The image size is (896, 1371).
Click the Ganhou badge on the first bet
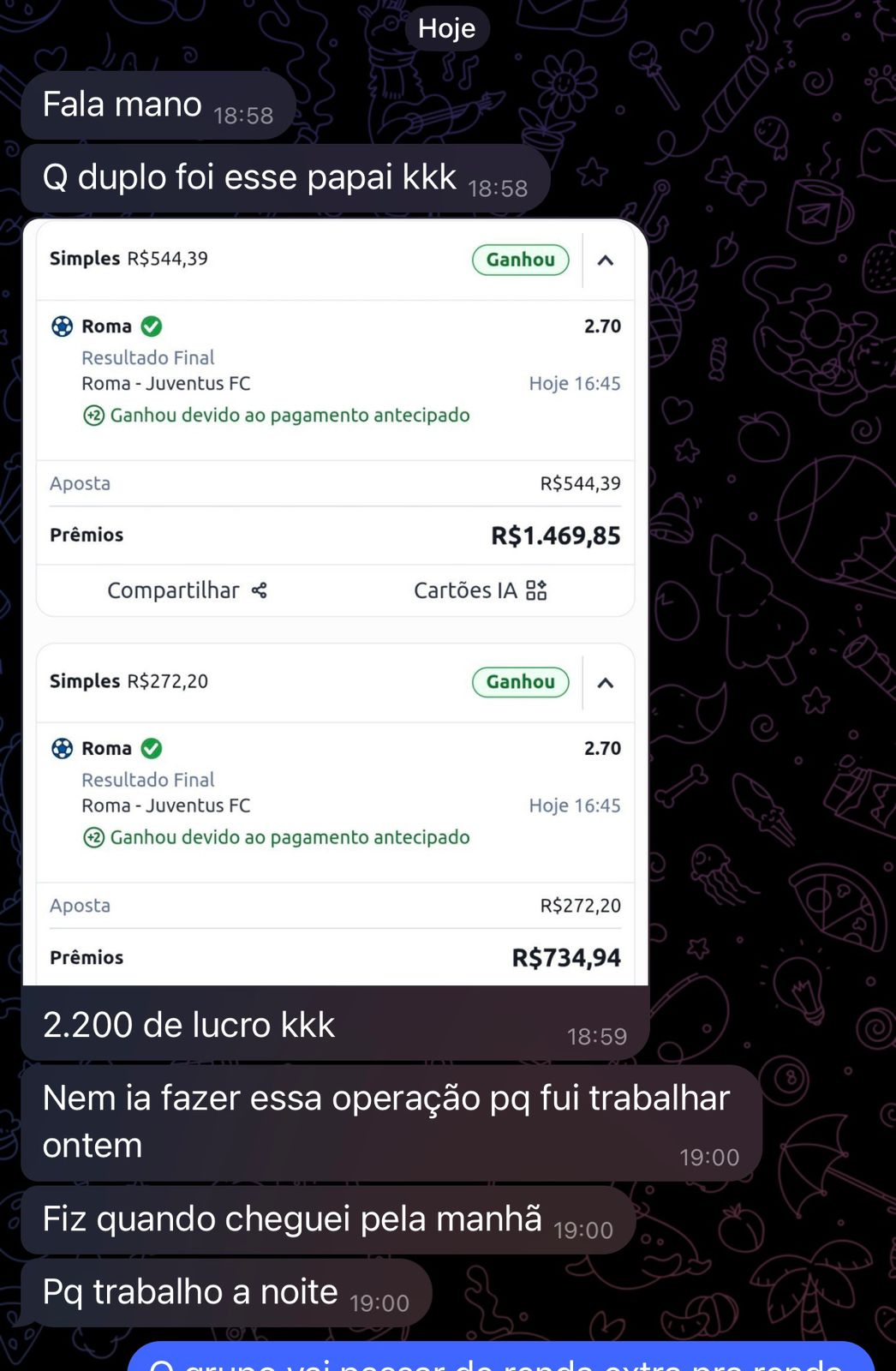pyautogui.click(x=520, y=260)
